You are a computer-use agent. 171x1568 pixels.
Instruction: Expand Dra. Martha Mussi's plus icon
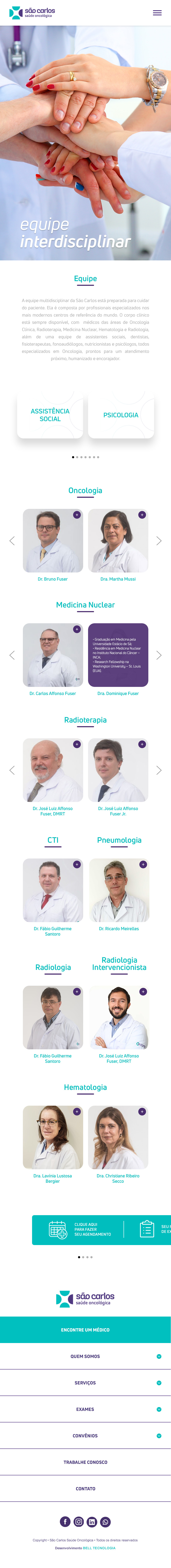point(142,515)
